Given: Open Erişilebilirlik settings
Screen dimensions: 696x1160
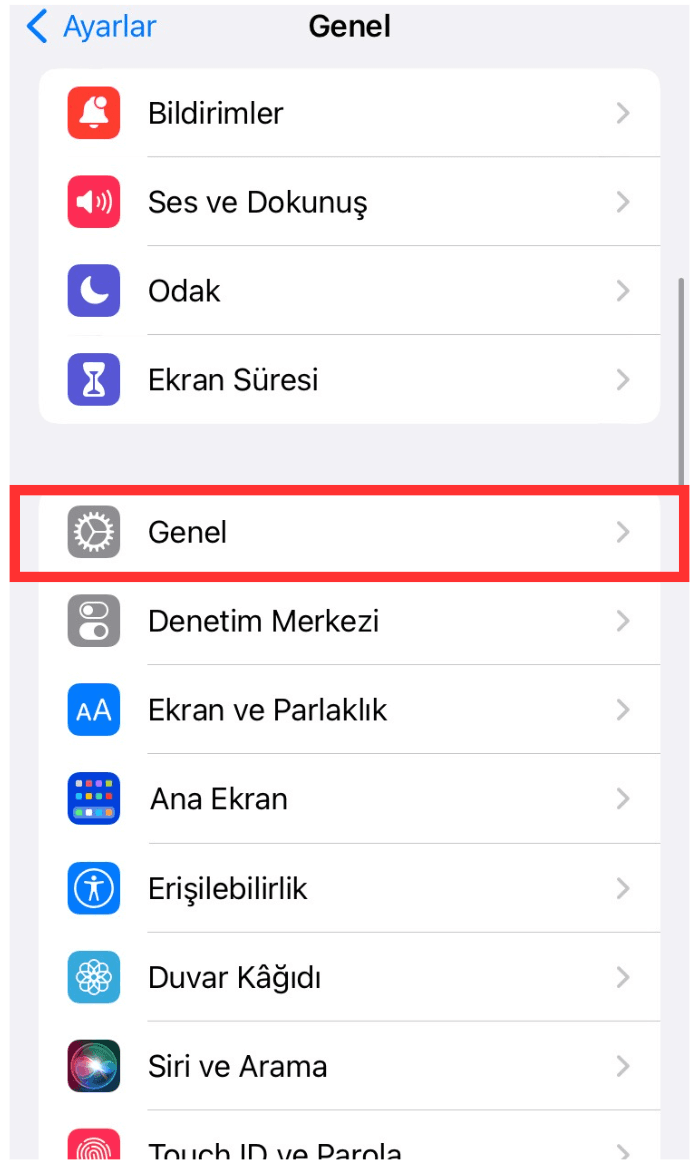Looking at the screenshot, I should click(349, 888).
